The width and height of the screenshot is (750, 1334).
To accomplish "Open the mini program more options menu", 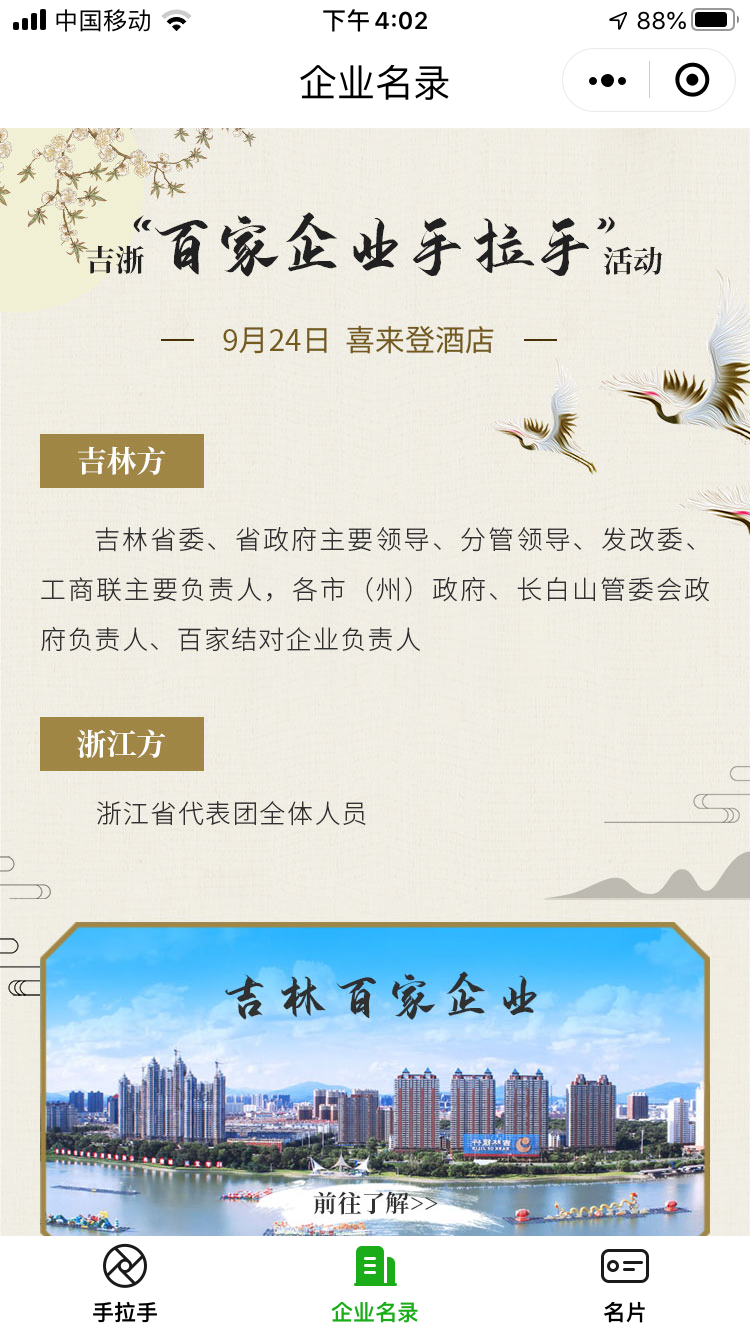I will [607, 81].
